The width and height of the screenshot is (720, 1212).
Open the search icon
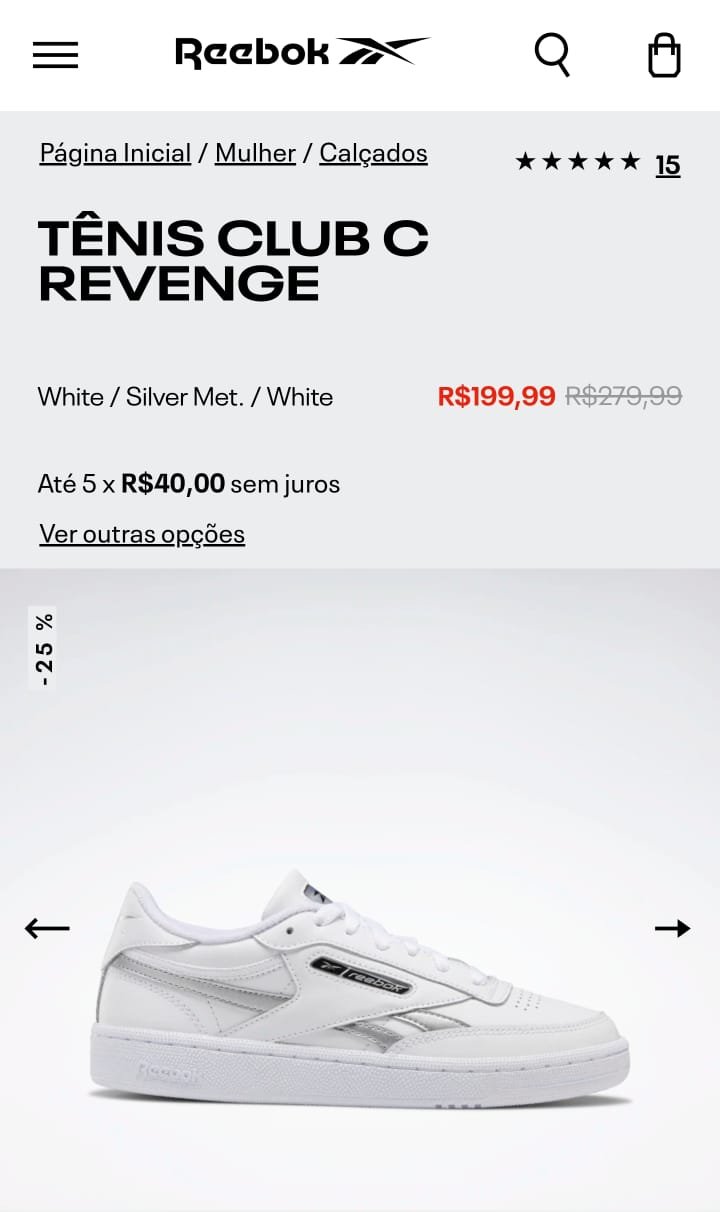point(552,54)
